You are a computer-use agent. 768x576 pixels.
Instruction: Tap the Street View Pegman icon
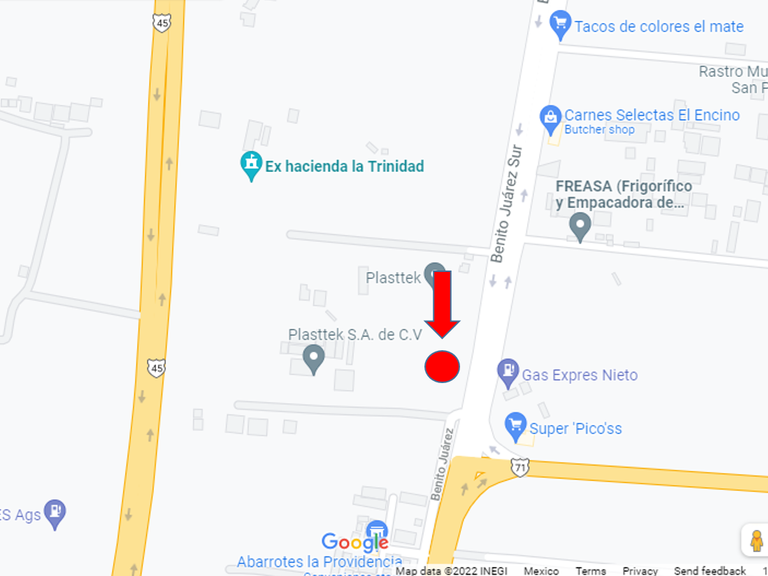(755, 542)
